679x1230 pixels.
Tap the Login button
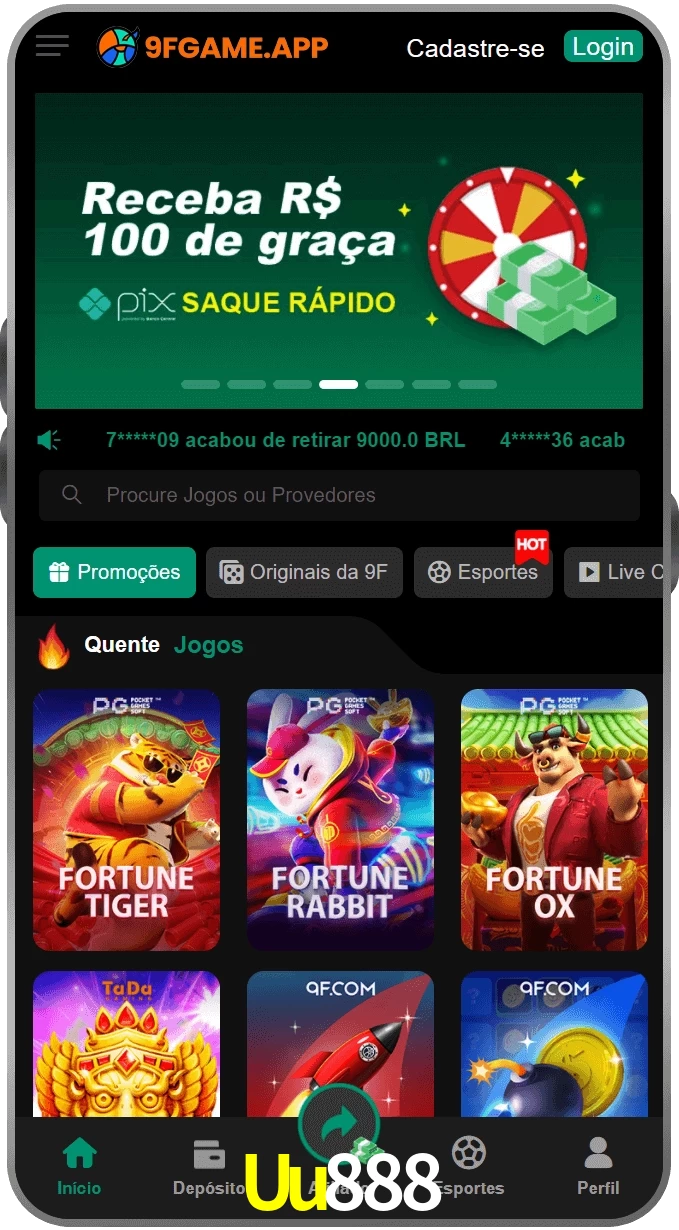[602, 47]
